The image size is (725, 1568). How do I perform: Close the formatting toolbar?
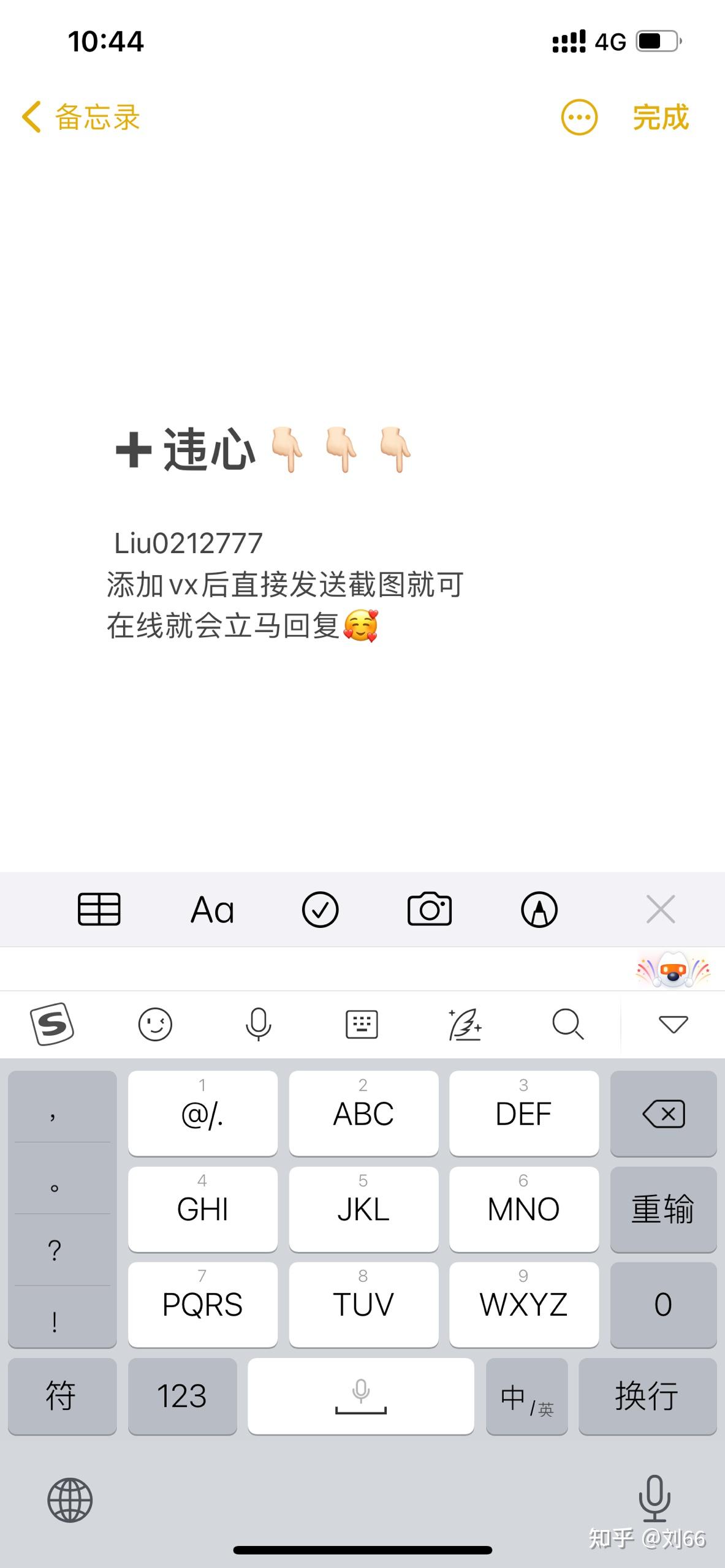661,909
